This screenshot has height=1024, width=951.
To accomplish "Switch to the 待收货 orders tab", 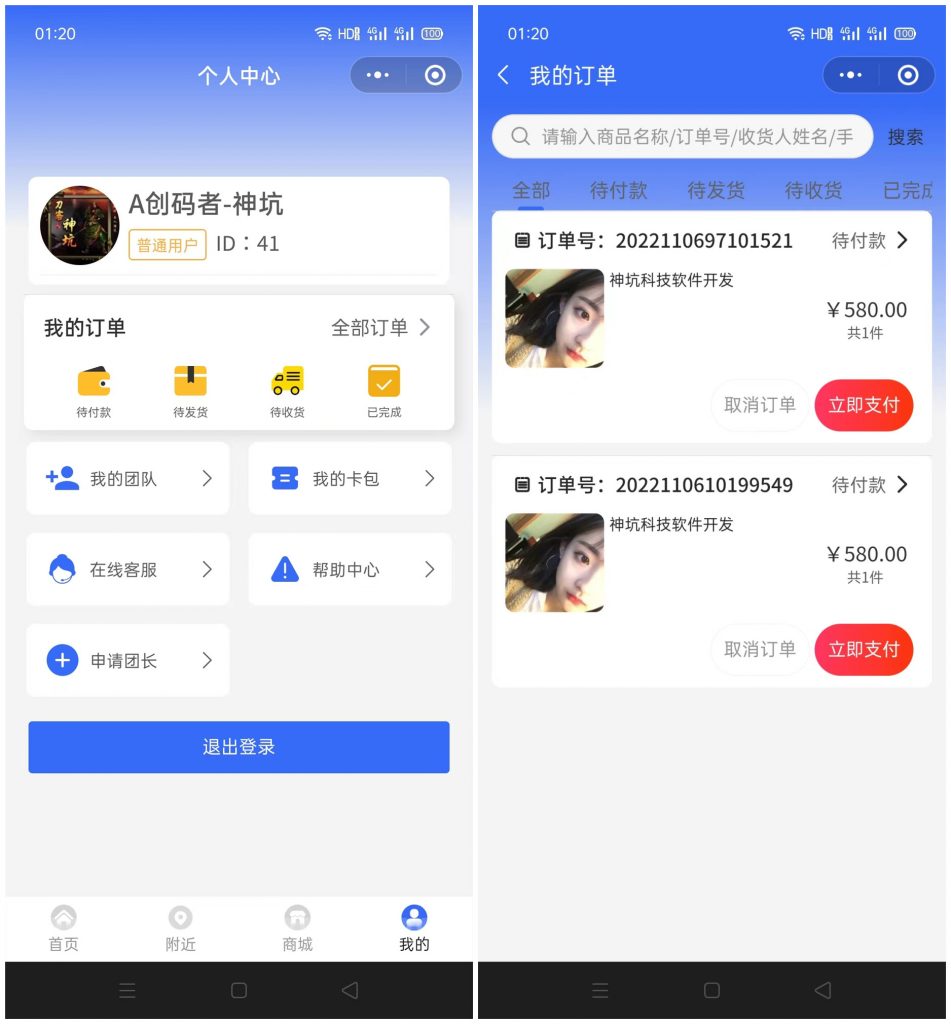I will [x=812, y=191].
